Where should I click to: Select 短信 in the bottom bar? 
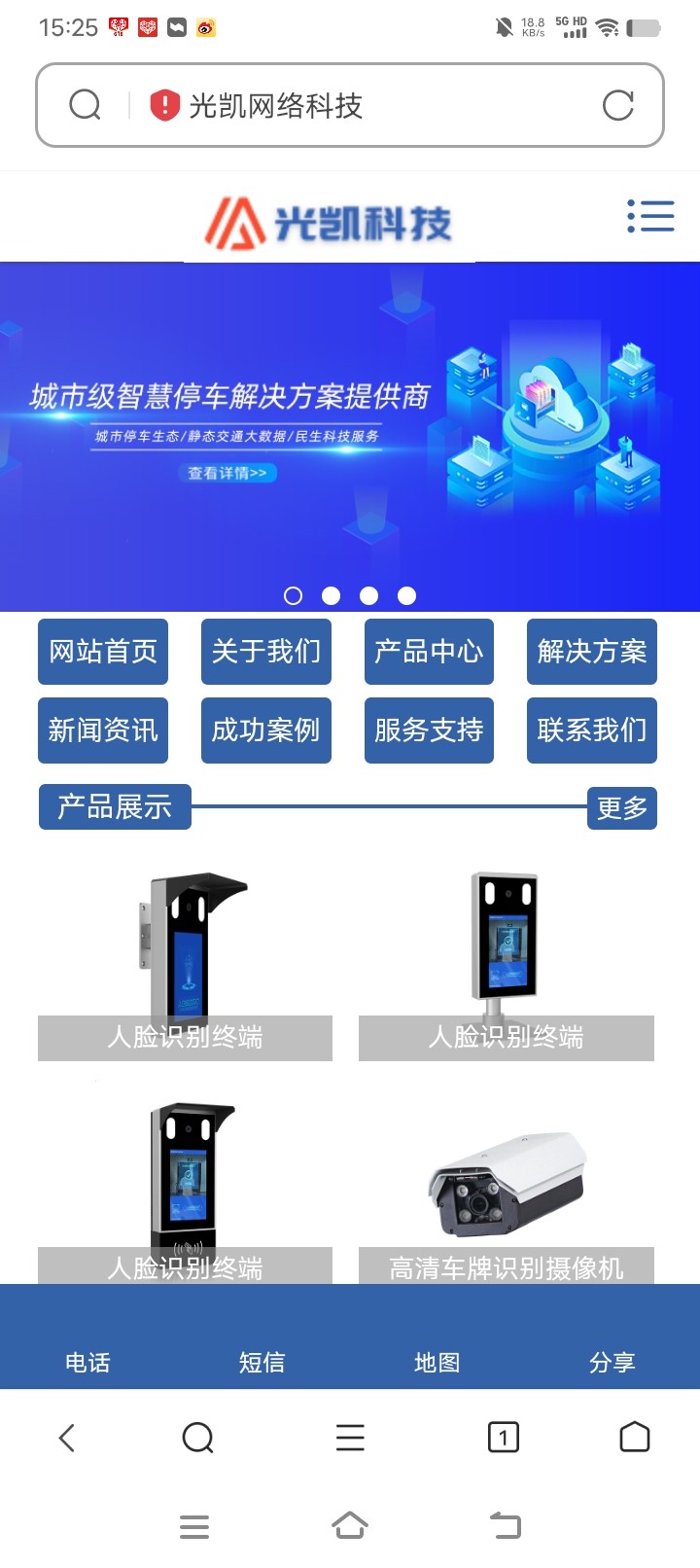click(262, 1362)
